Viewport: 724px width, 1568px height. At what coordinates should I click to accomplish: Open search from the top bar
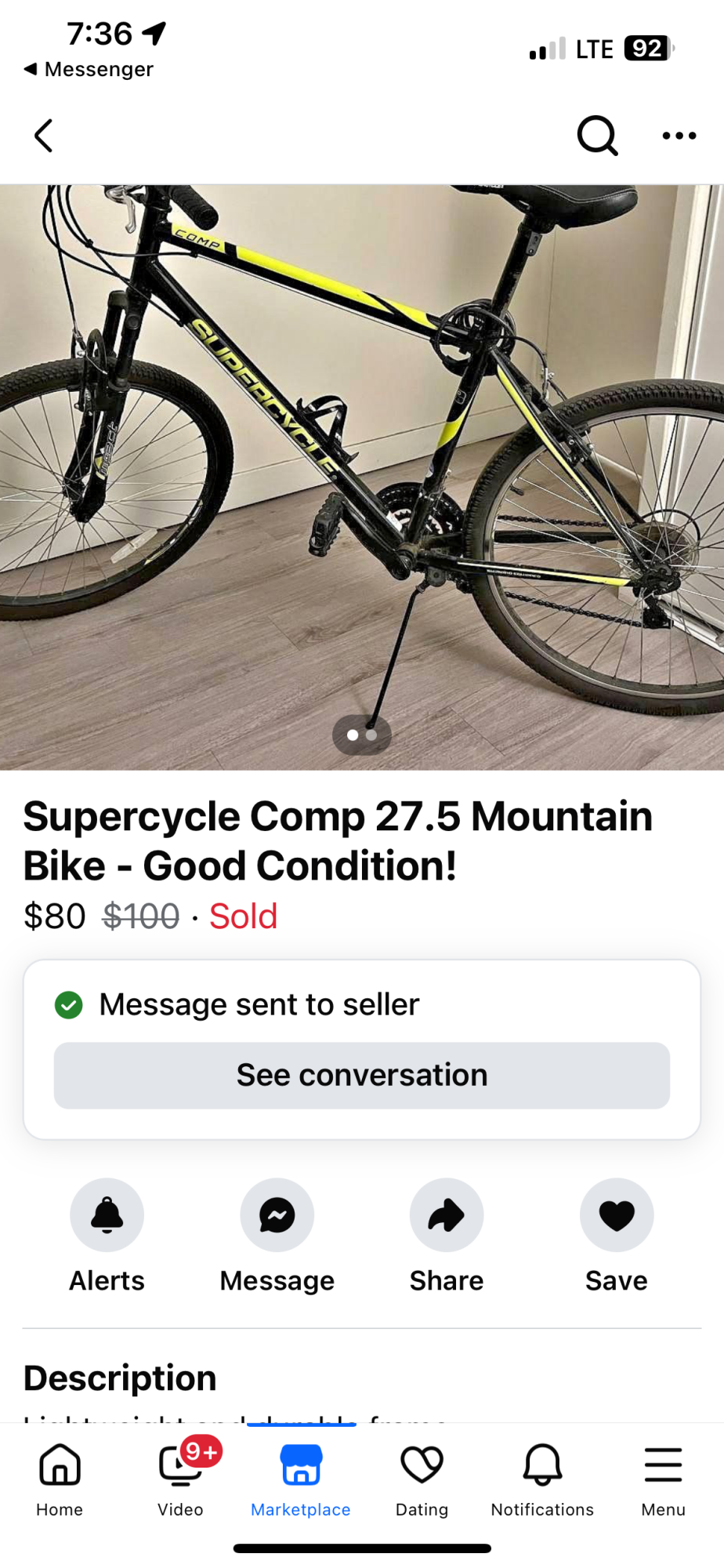597,135
